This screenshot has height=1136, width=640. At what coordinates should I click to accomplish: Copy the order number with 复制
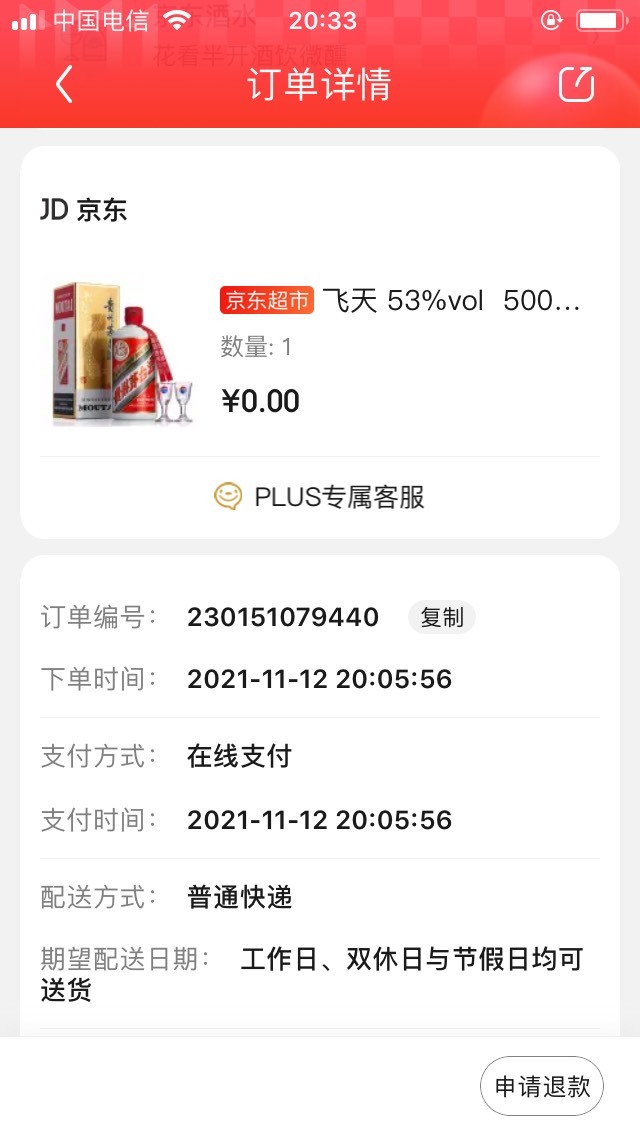pyautogui.click(x=441, y=617)
